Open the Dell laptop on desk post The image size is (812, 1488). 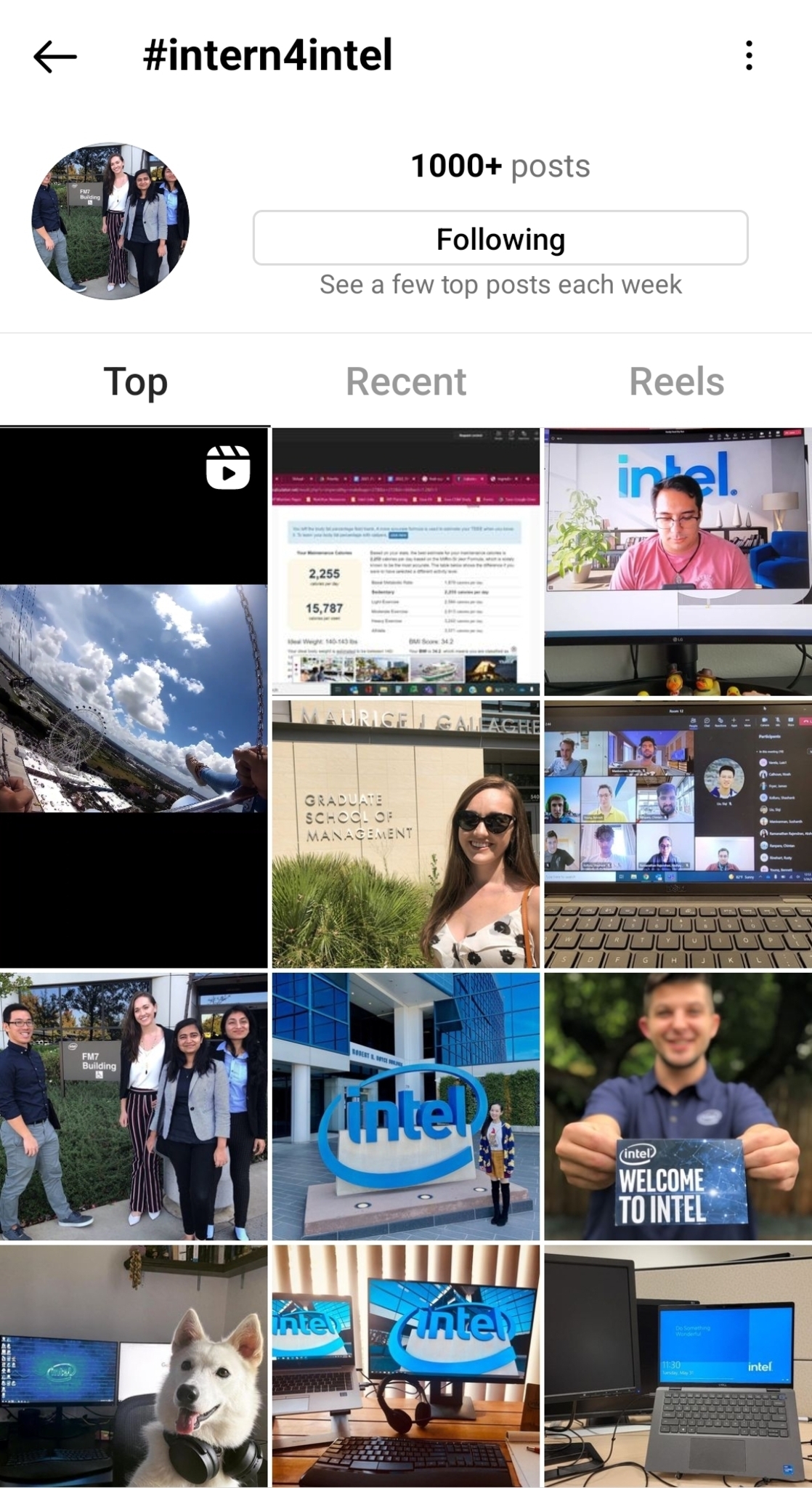[678, 1366]
